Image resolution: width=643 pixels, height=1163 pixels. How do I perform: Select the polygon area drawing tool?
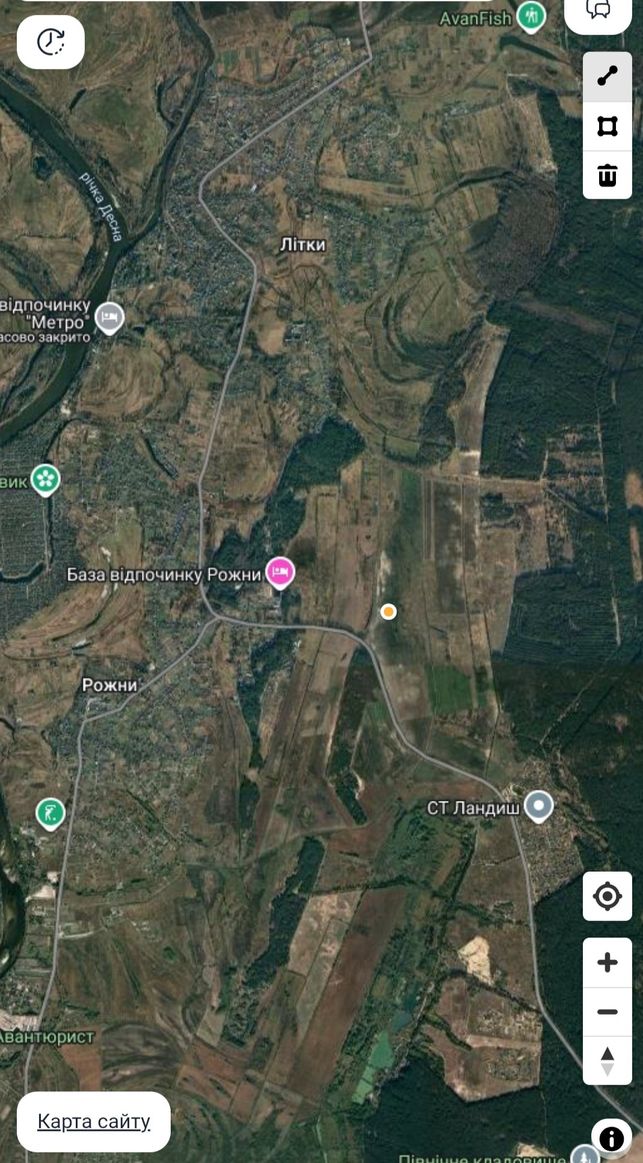tap(607, 126)
